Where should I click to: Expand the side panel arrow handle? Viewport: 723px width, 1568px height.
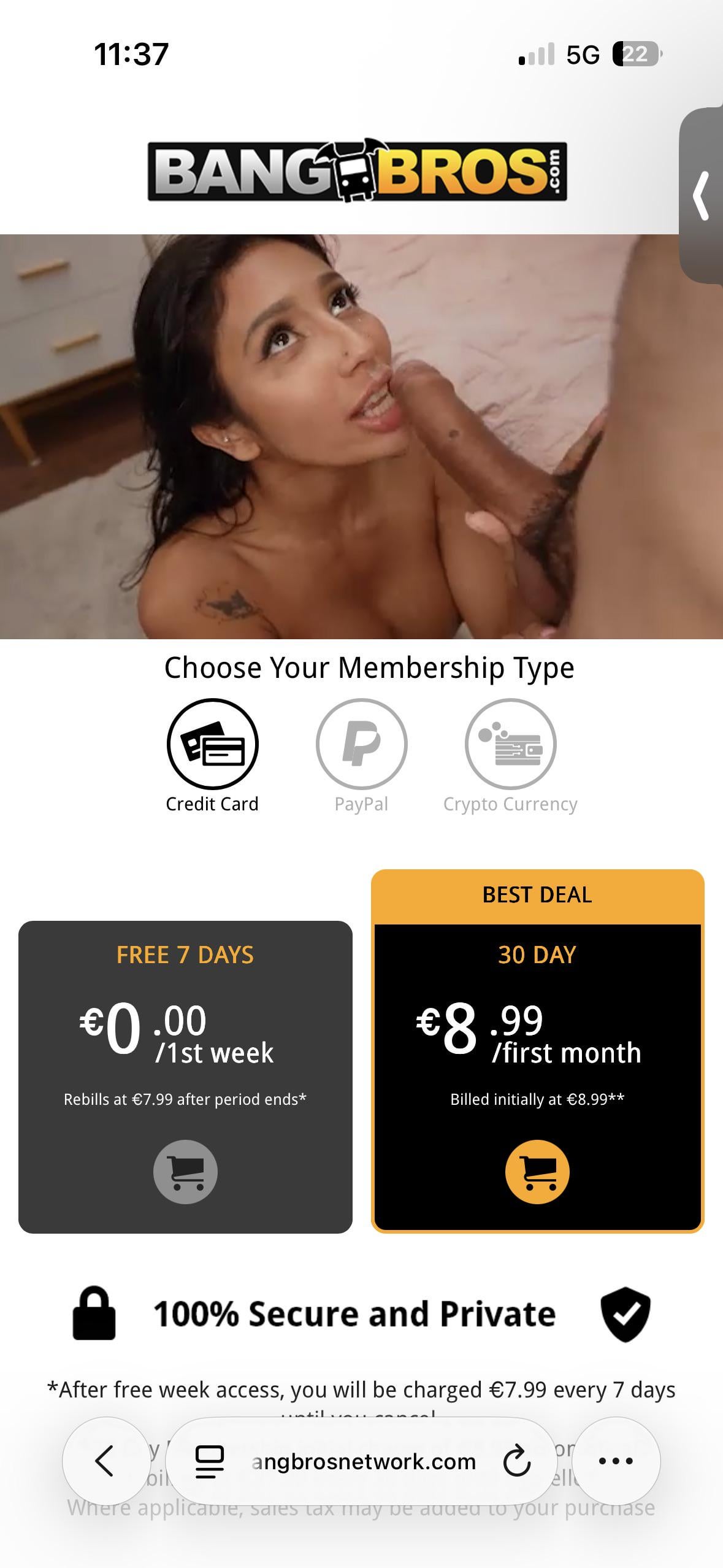[x=702, y=196]
